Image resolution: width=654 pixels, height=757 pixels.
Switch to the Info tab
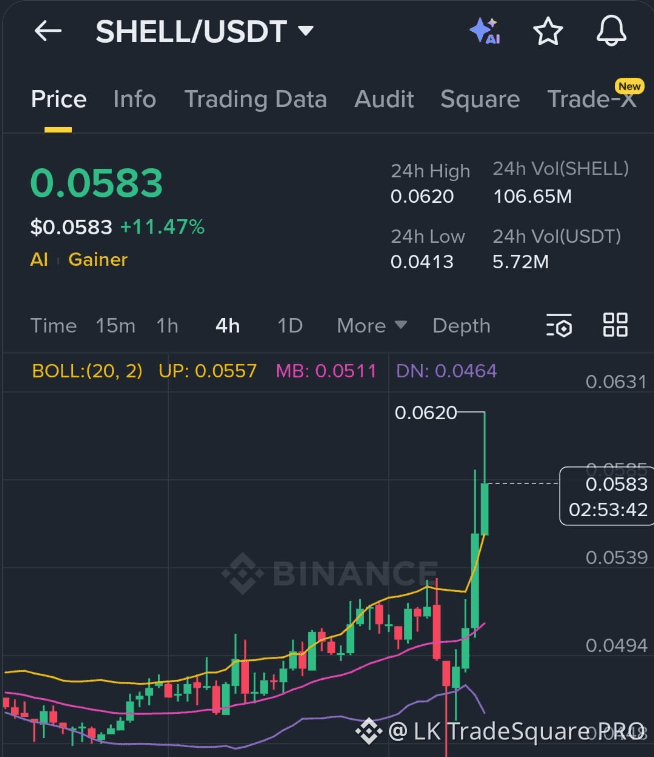click(134, 99)
